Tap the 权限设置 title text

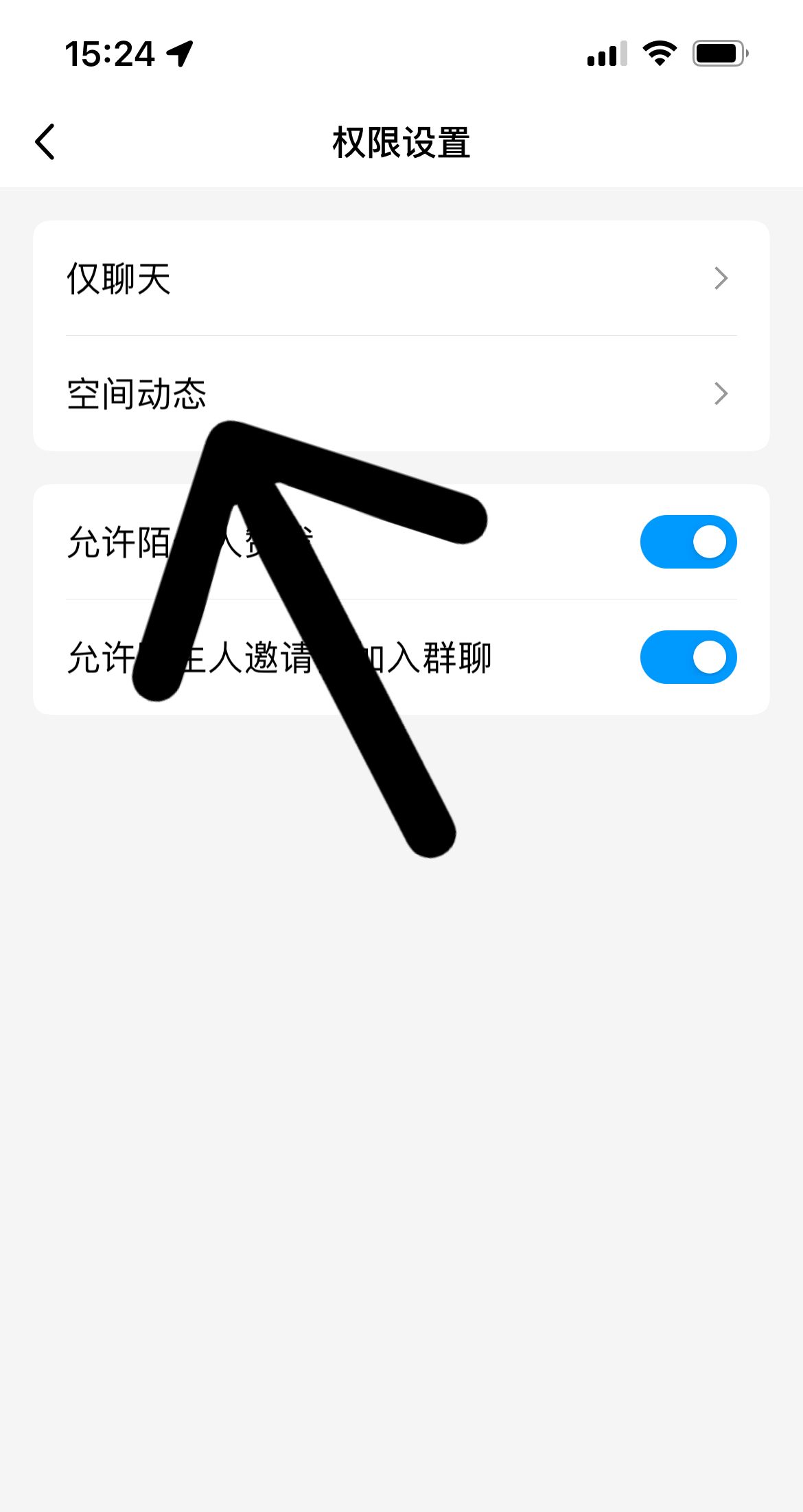[x=400, y=142]
